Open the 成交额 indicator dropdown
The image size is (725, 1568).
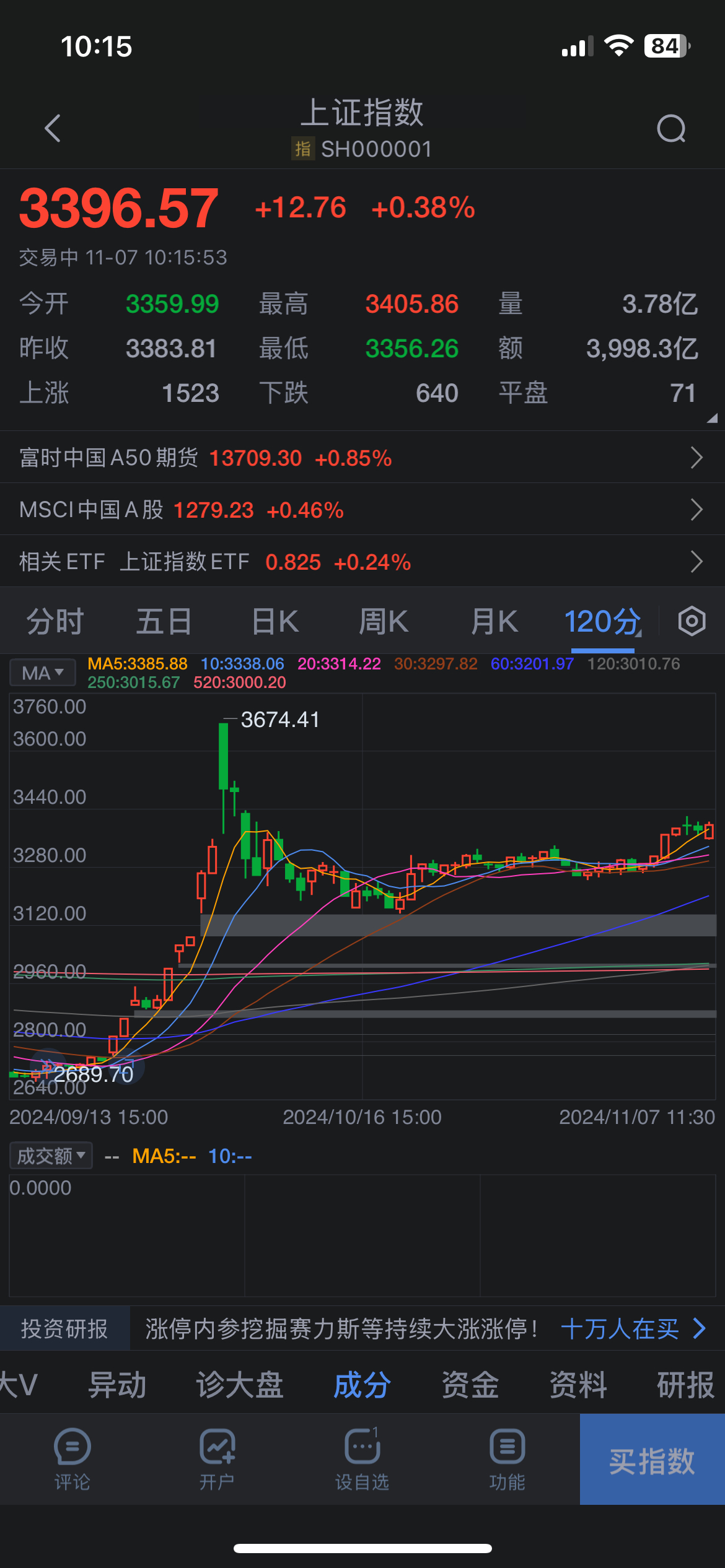click(51, 1156)
